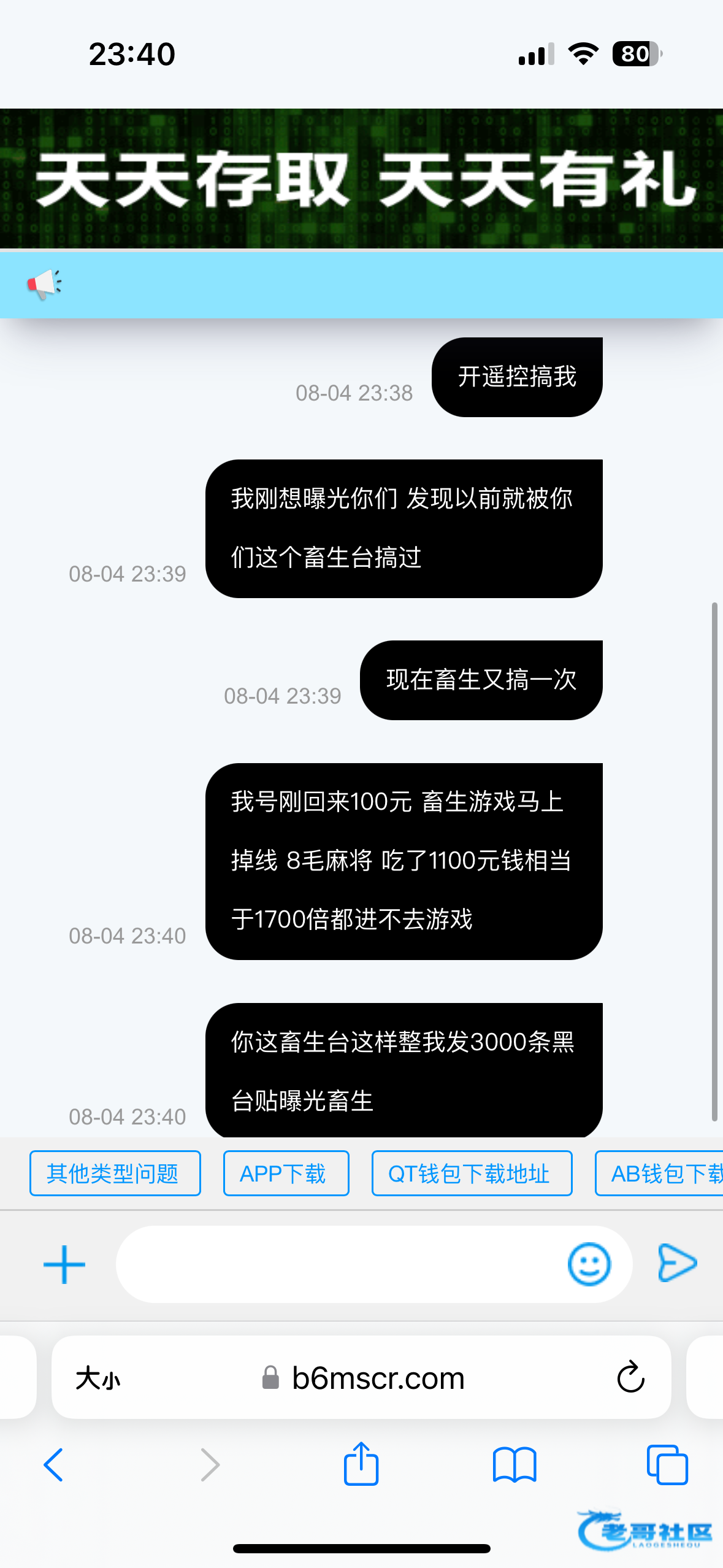The height and width of the screenshot is (1568, 723).
Task: Tap the plus attachment icon
Action: point(64,1264)
